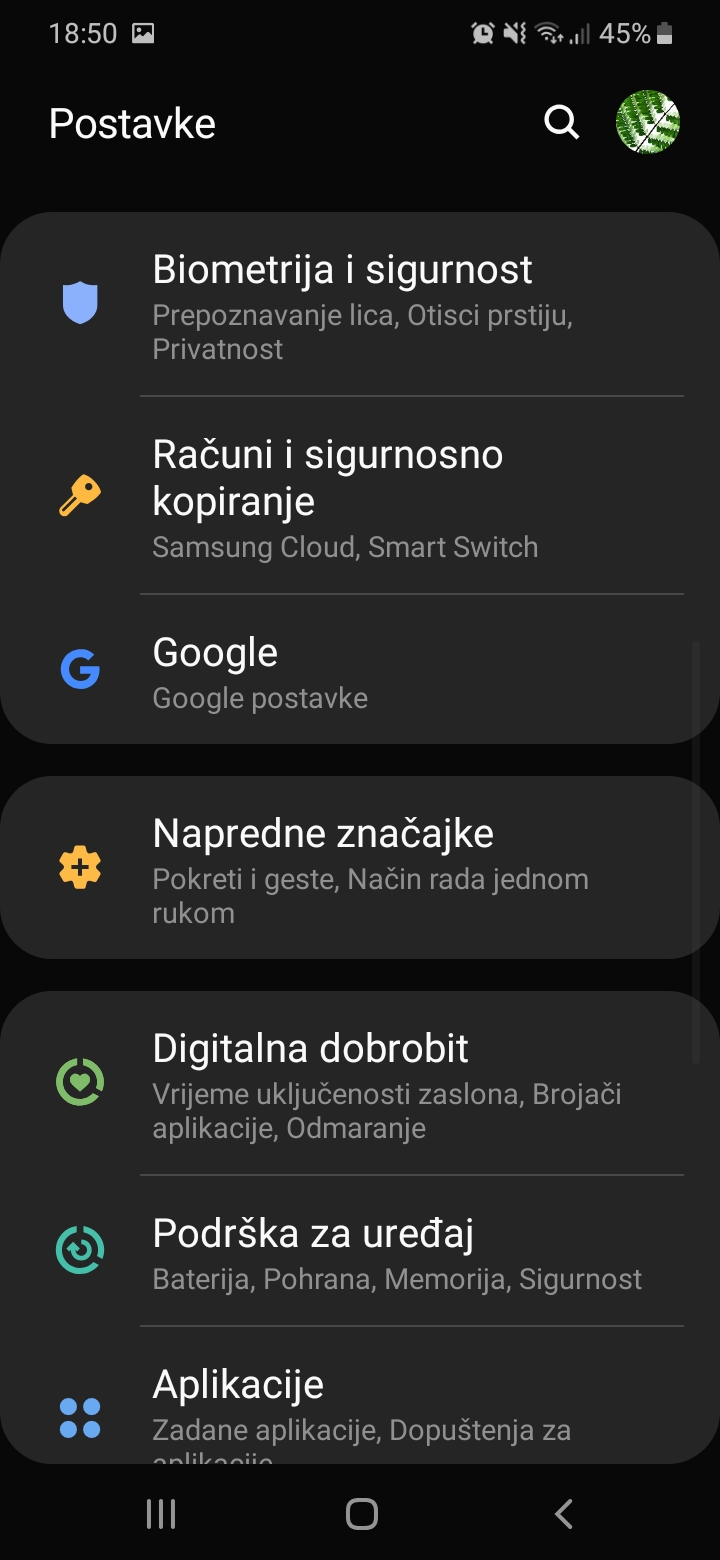Image resolution: width=720 pixels, height=1560 pixels.
Task: Open Napredne značajke
Action: (x=360, y=868)
